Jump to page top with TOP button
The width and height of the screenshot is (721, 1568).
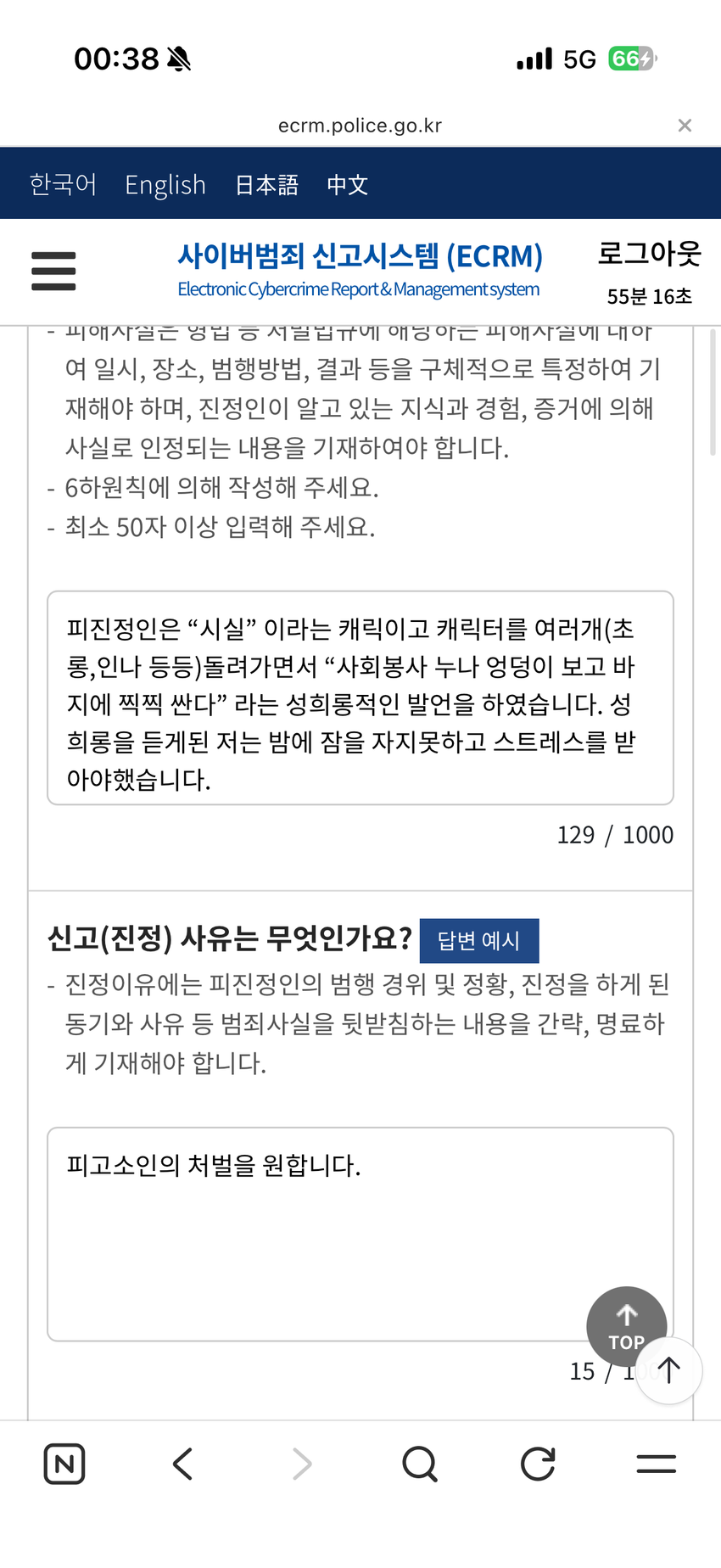click(626, 1325)
